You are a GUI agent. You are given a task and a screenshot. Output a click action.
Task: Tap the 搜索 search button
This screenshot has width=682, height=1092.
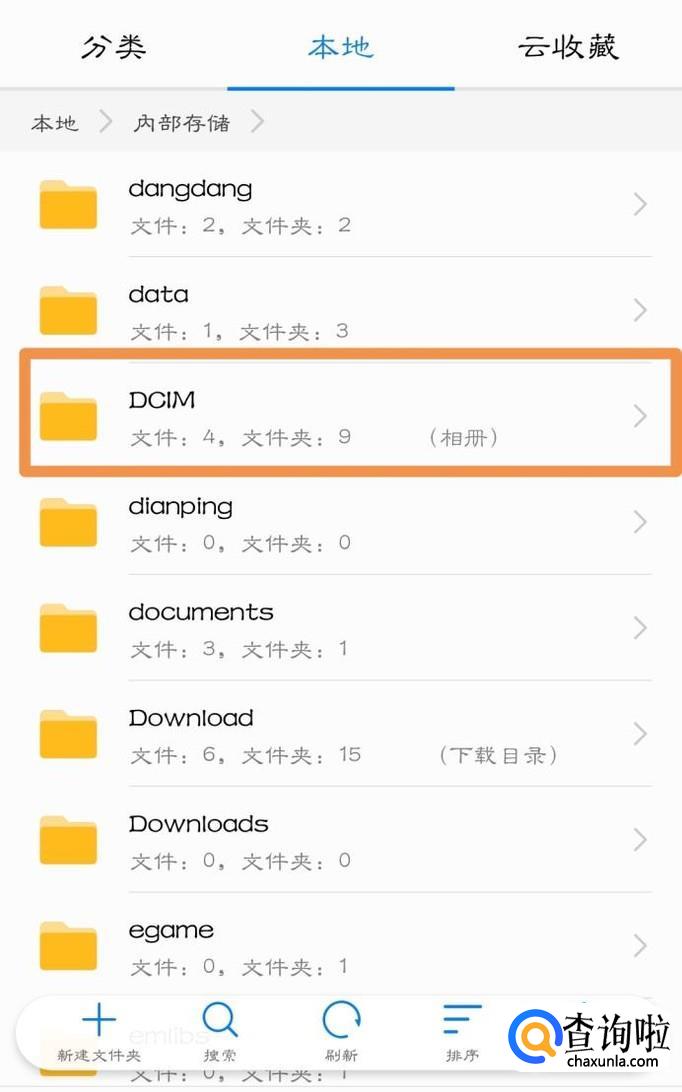click(220, 1032)
